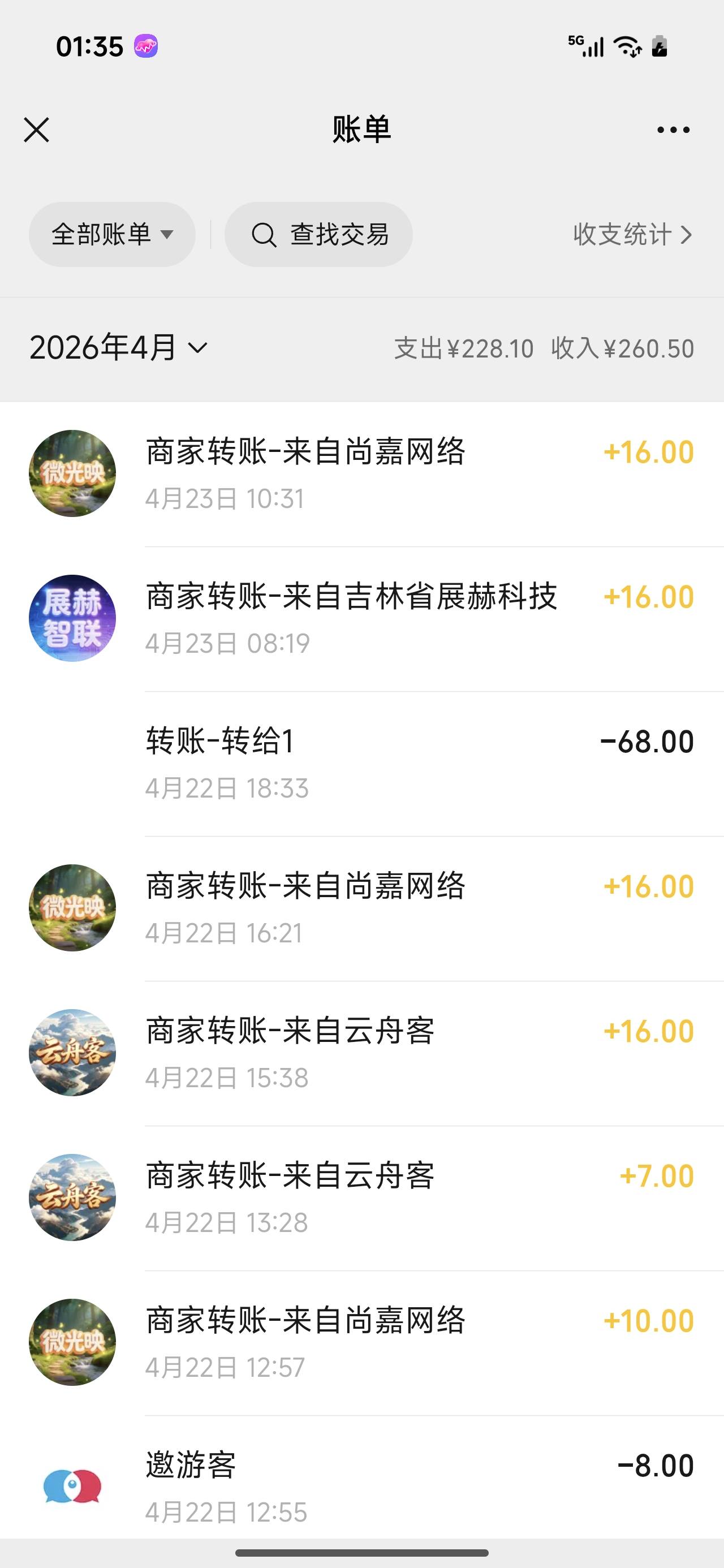Open 收支统计 statistics

pos(632,234)
